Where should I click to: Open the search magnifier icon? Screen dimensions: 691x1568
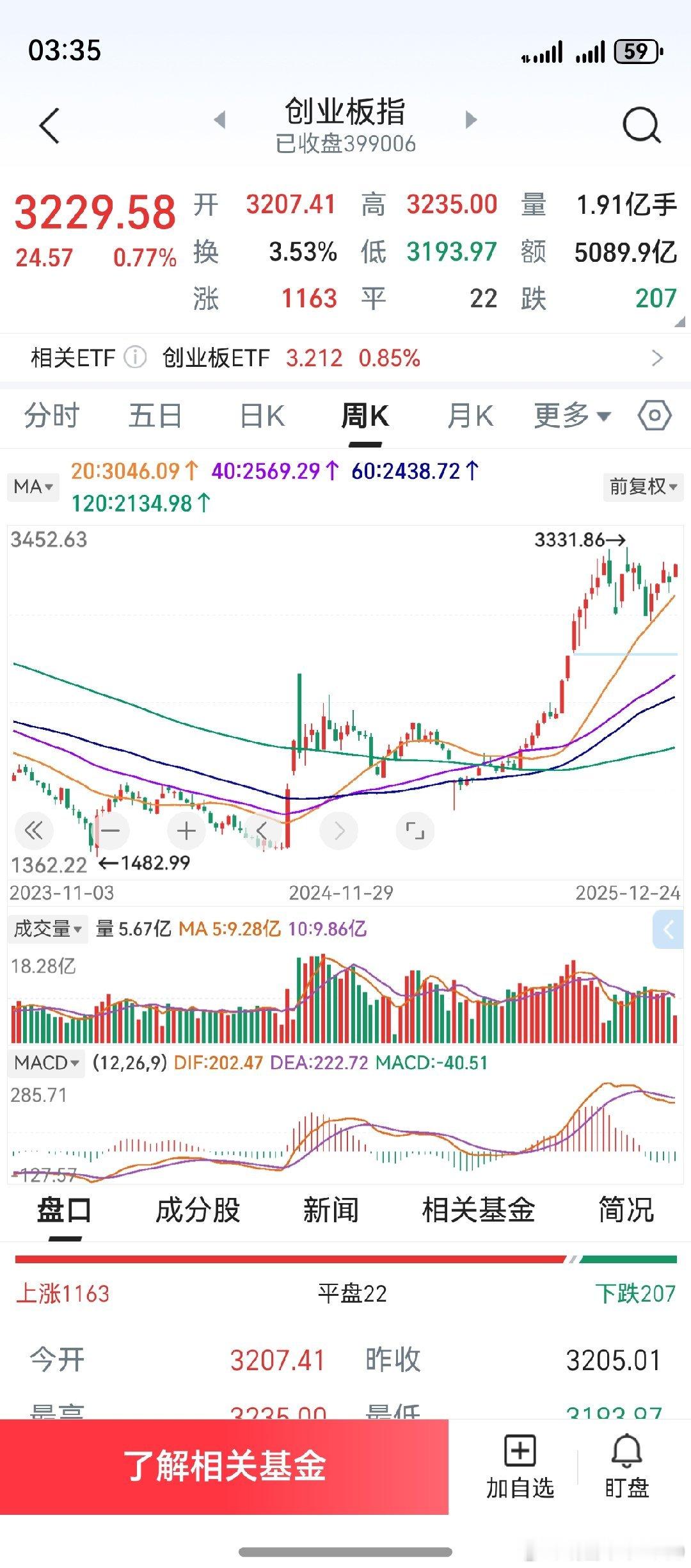pyautogui.click(x=640, y=124)
